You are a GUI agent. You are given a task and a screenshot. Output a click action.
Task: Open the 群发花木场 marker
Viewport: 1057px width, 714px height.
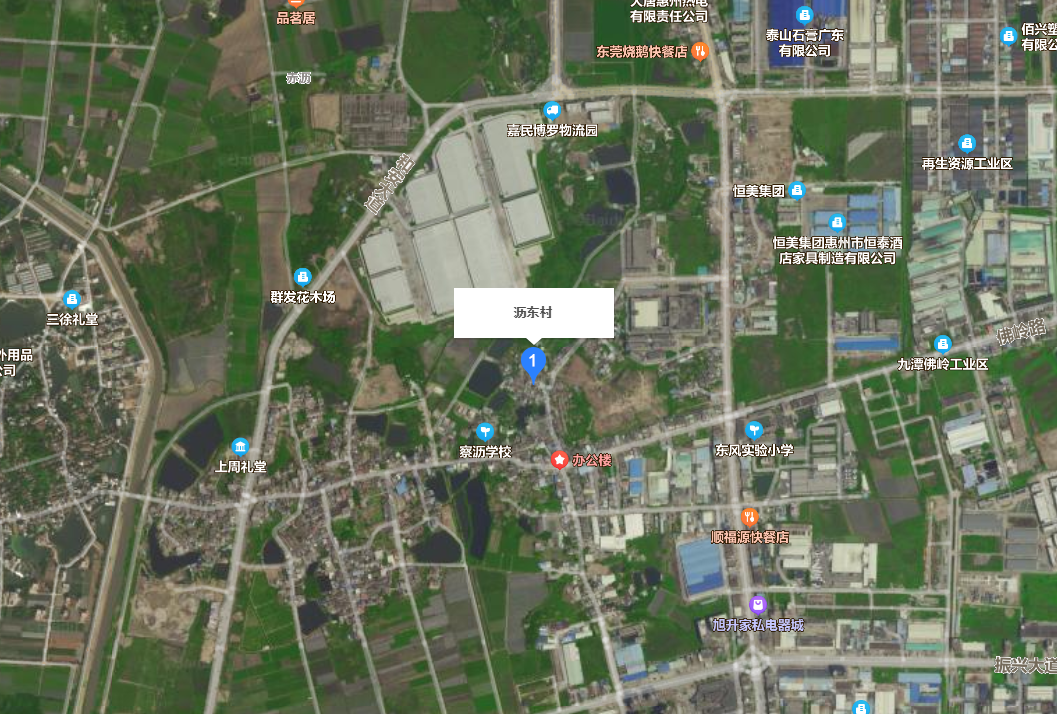tap(302, 276)
